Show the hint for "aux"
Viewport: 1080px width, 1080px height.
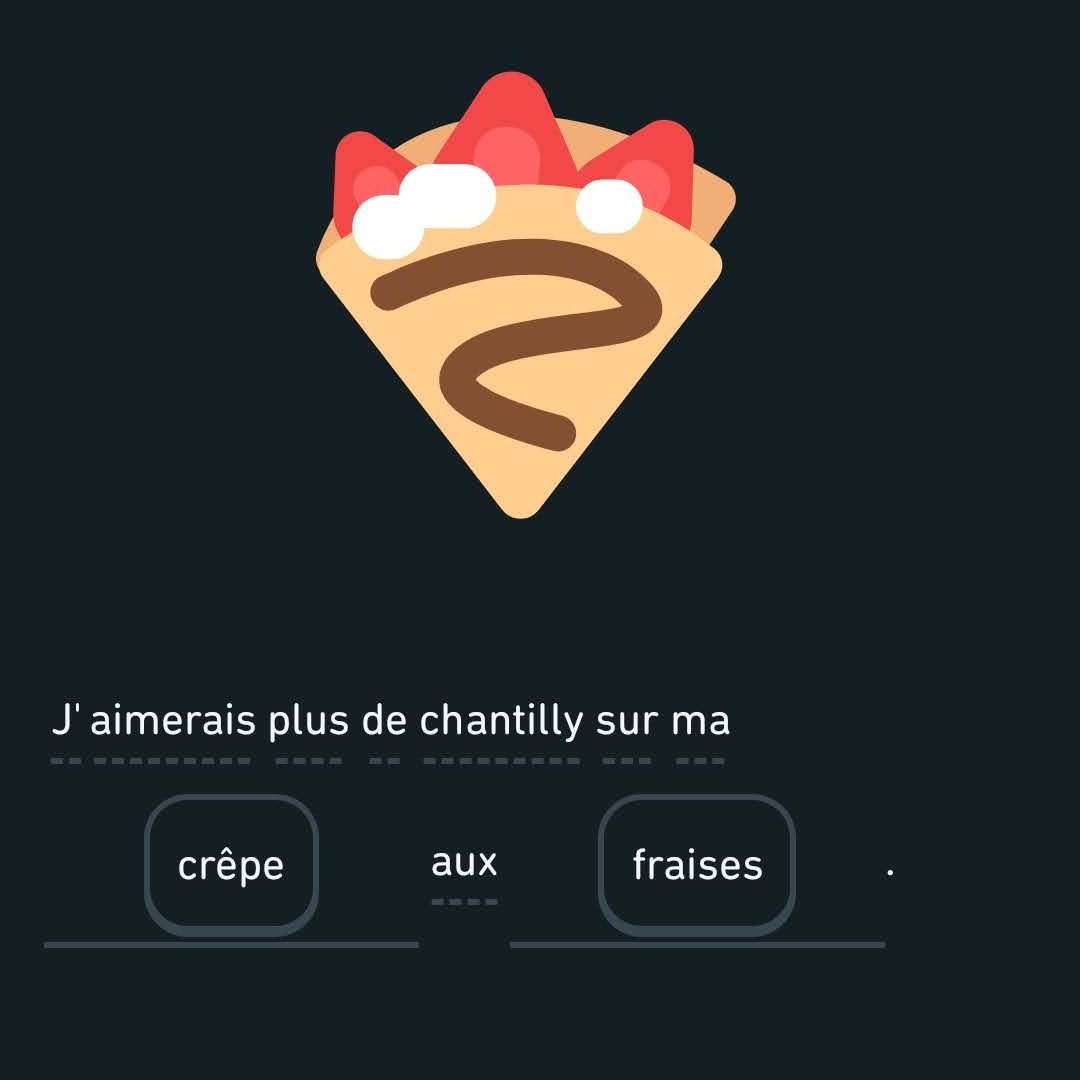pyautogui.click(x=464, y=863)
